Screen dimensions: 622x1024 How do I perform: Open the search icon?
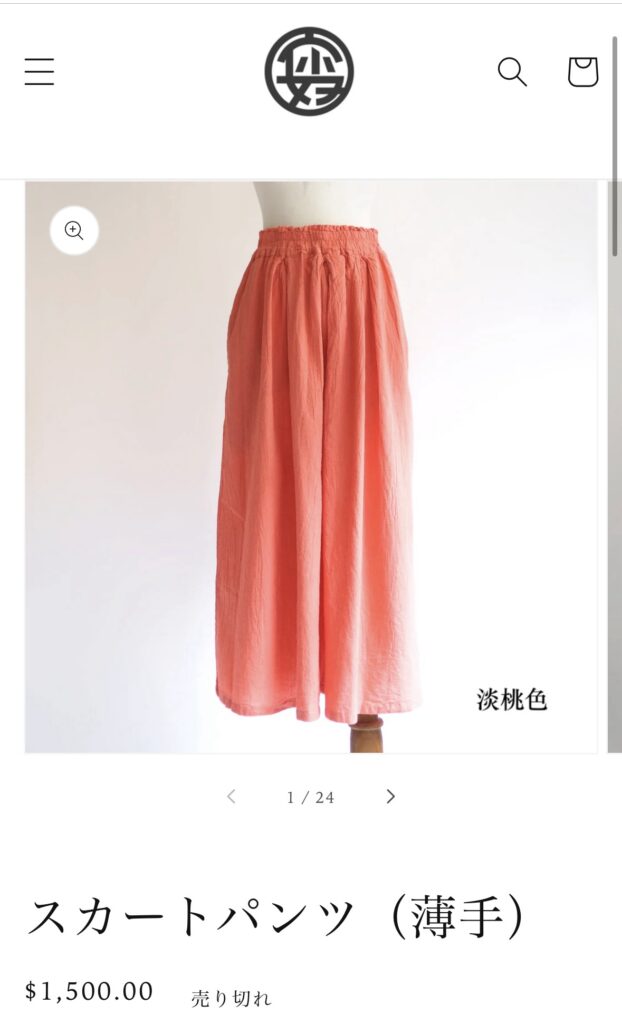pyautogui.click(x=512, y=72)
